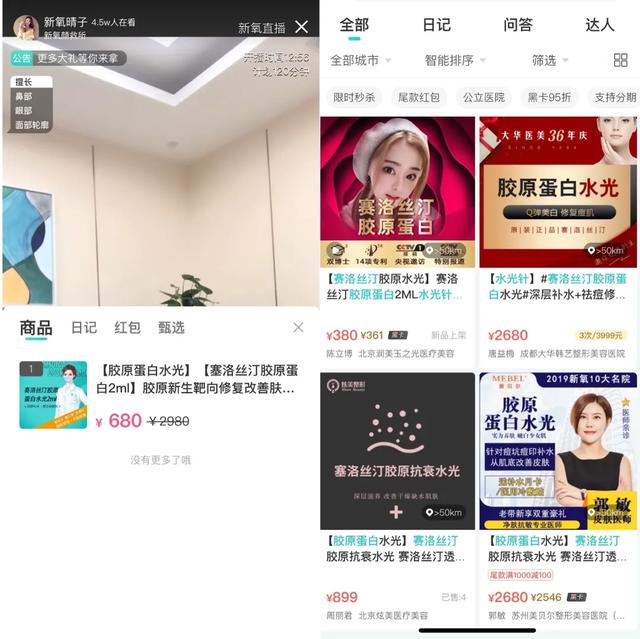The image size is (640, 639).
Task: Switch to the 甄选 tab
Action: [171, 327]
